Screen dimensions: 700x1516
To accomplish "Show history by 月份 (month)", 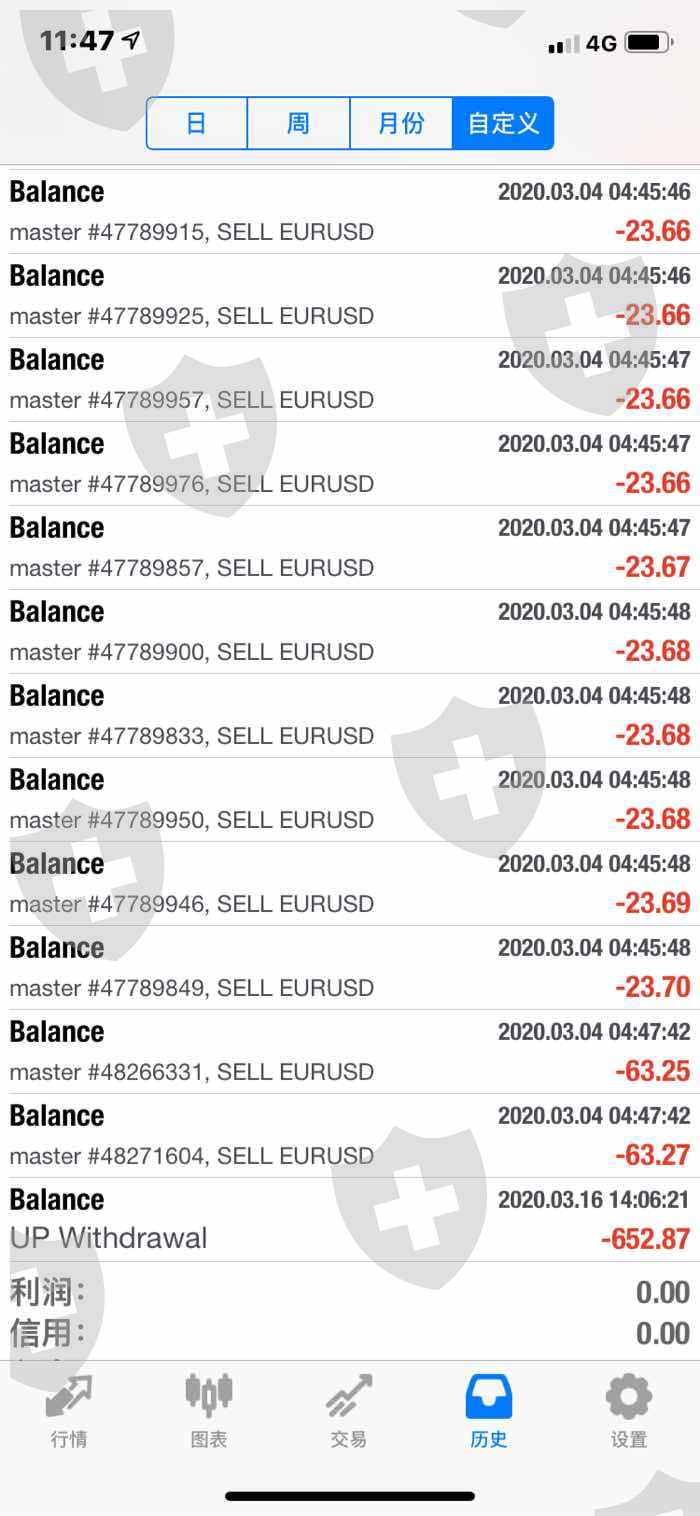I will [401, 123].
